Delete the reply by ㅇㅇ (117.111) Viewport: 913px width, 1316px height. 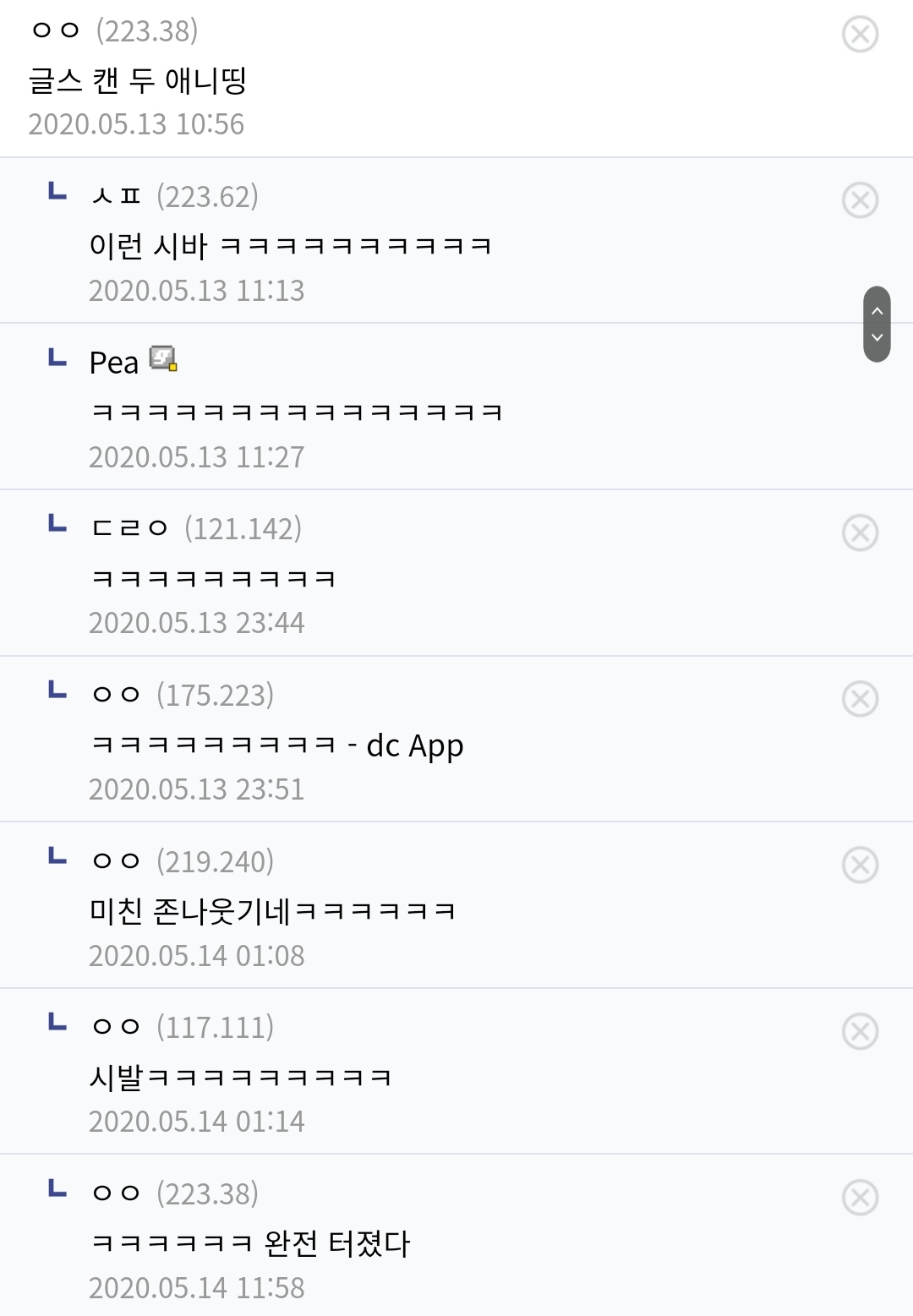860,1031
